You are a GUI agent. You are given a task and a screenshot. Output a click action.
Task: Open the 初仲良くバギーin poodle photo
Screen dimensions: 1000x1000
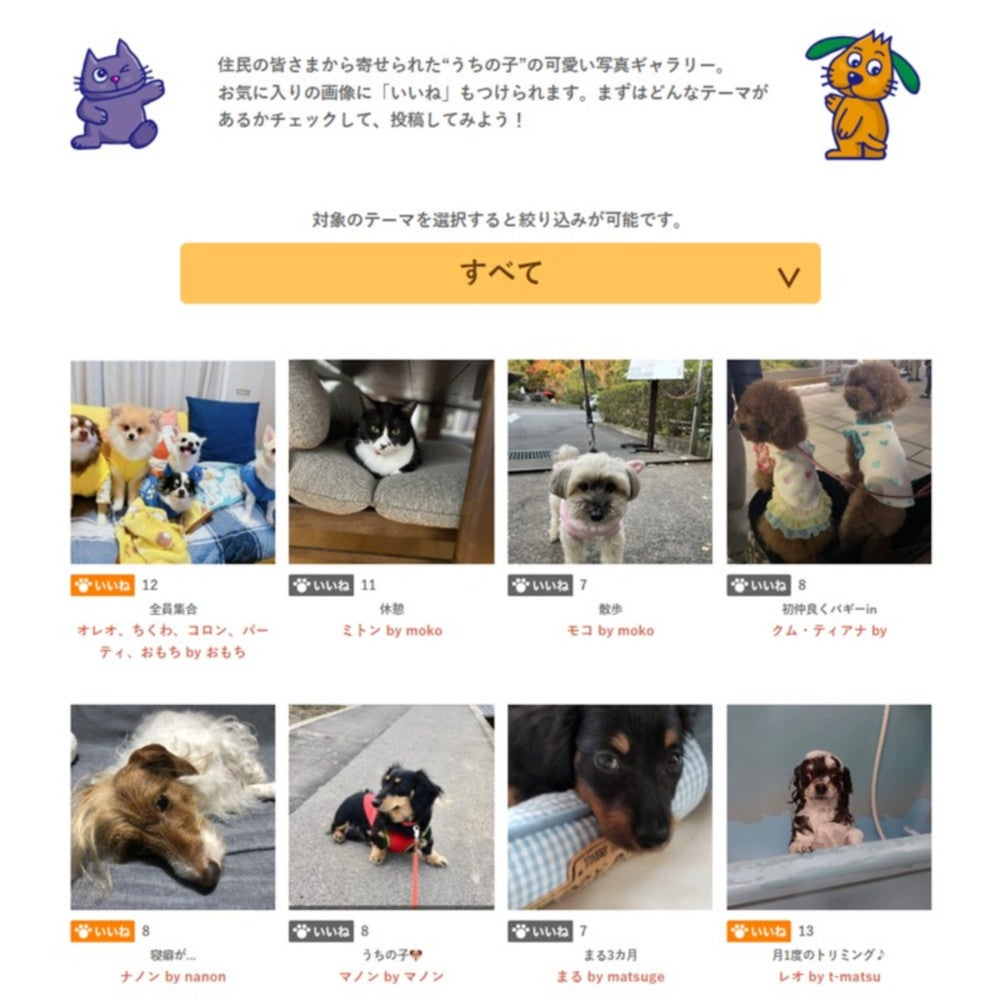[x=828, y=462]
